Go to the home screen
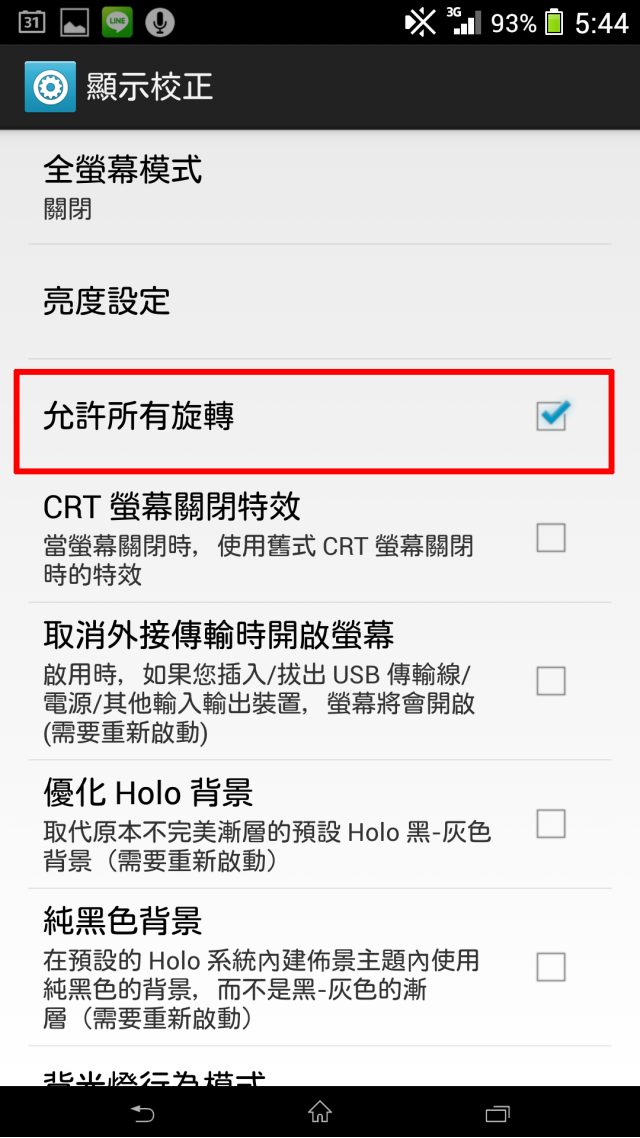This screenshot has width=640, height=1138. [x=320, y=1112]
